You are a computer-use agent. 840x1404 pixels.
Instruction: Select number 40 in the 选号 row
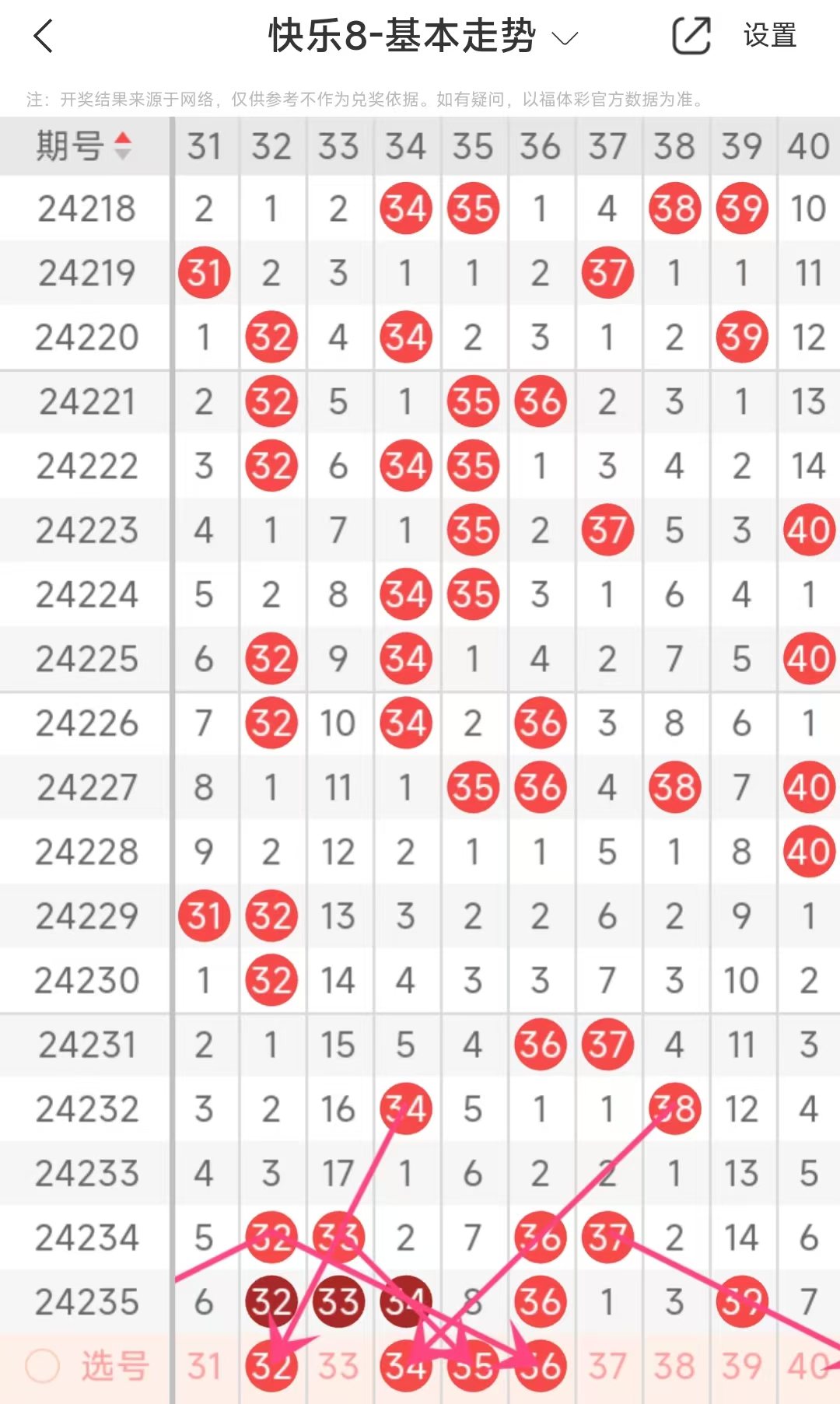pos(808,1367)
